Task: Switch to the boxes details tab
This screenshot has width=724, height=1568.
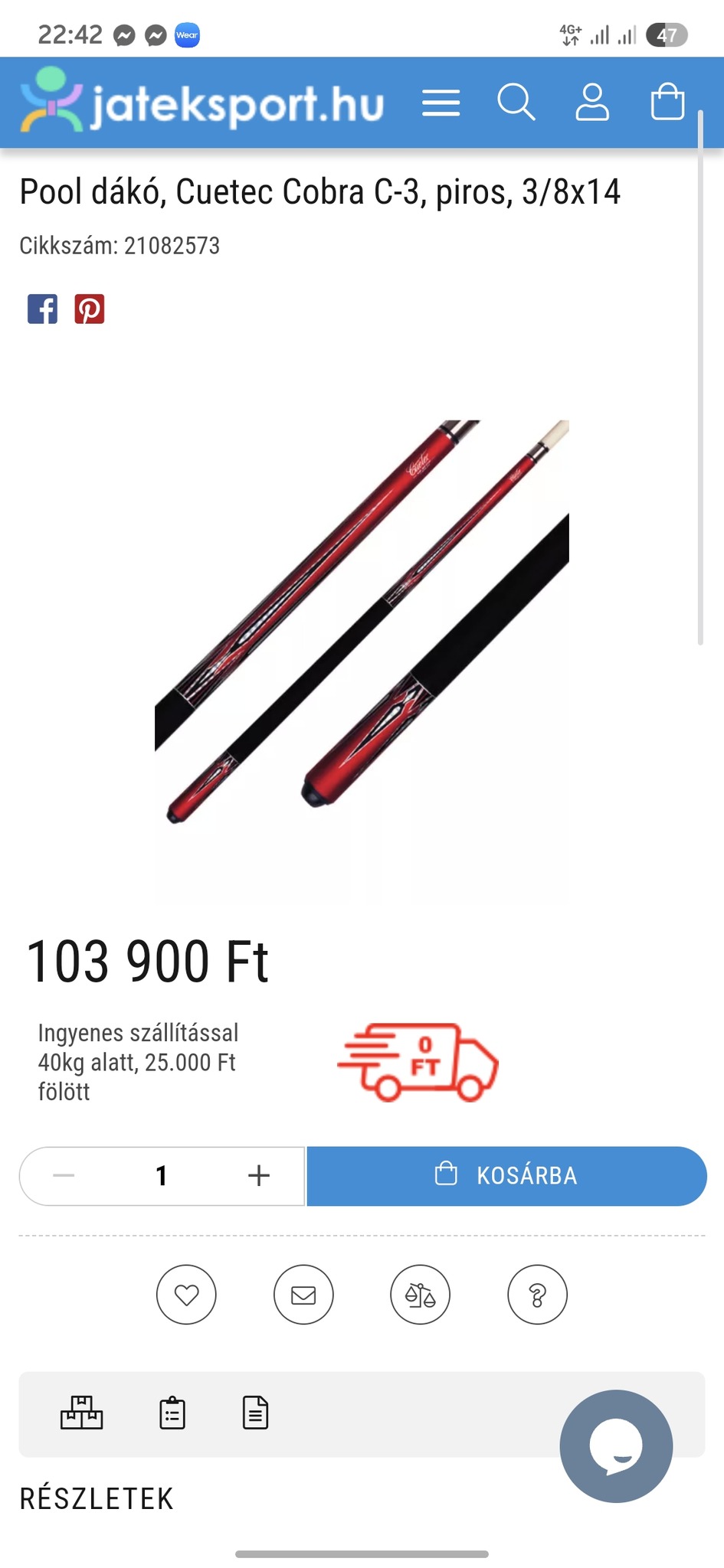Action: tap(81, 1413)
